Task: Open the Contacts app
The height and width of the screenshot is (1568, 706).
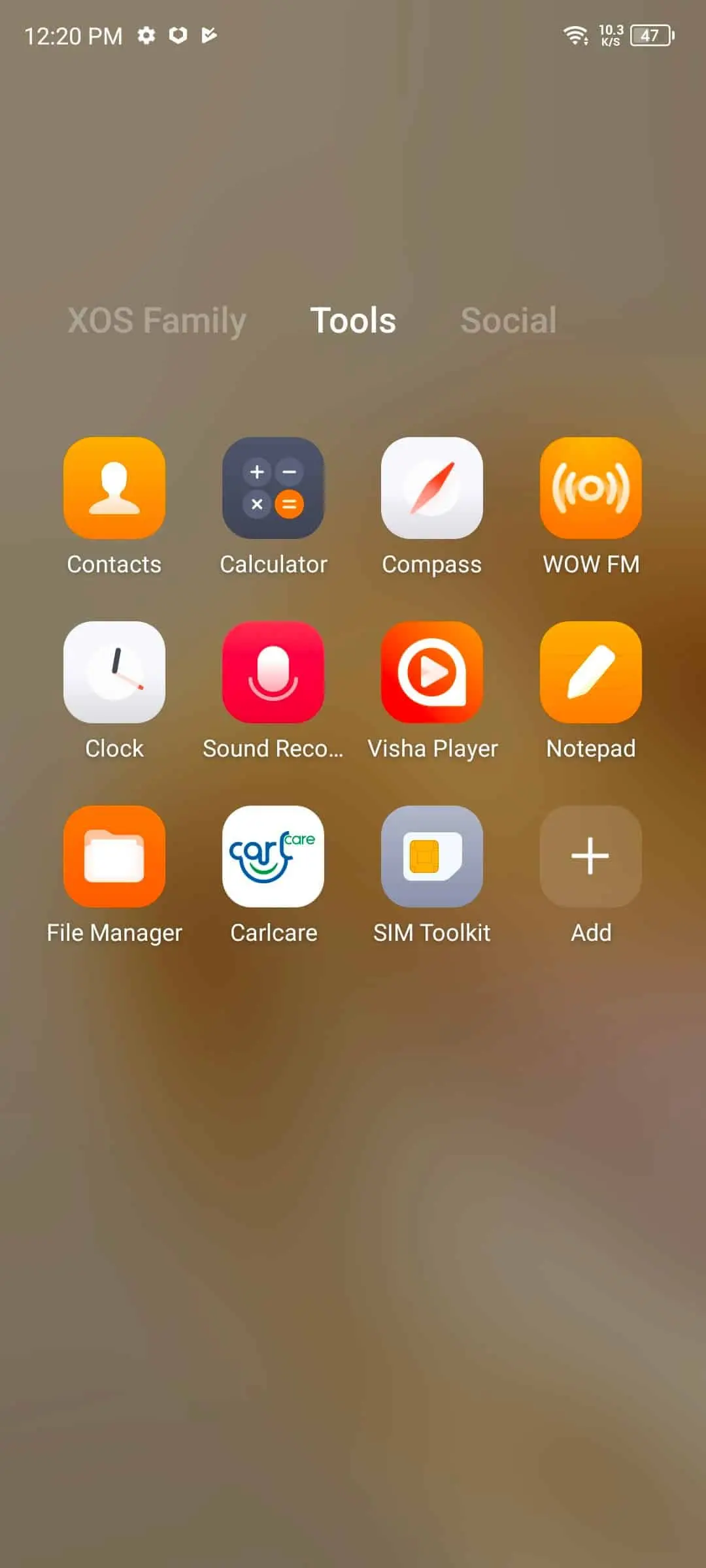Action: (x=114, y=488)
